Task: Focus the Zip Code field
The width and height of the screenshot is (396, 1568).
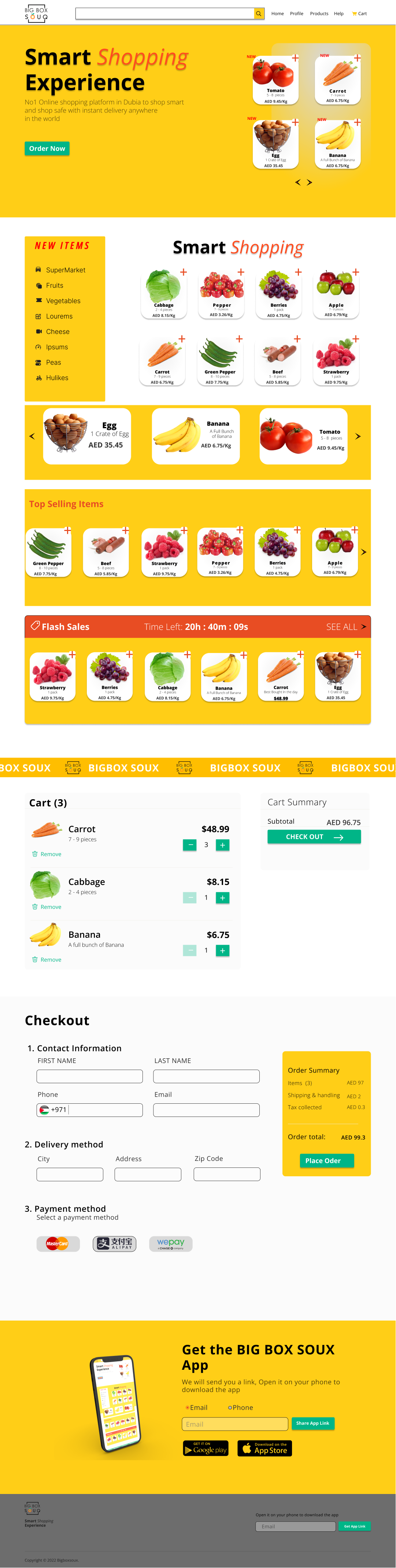Action: (x=227, y=1174)
